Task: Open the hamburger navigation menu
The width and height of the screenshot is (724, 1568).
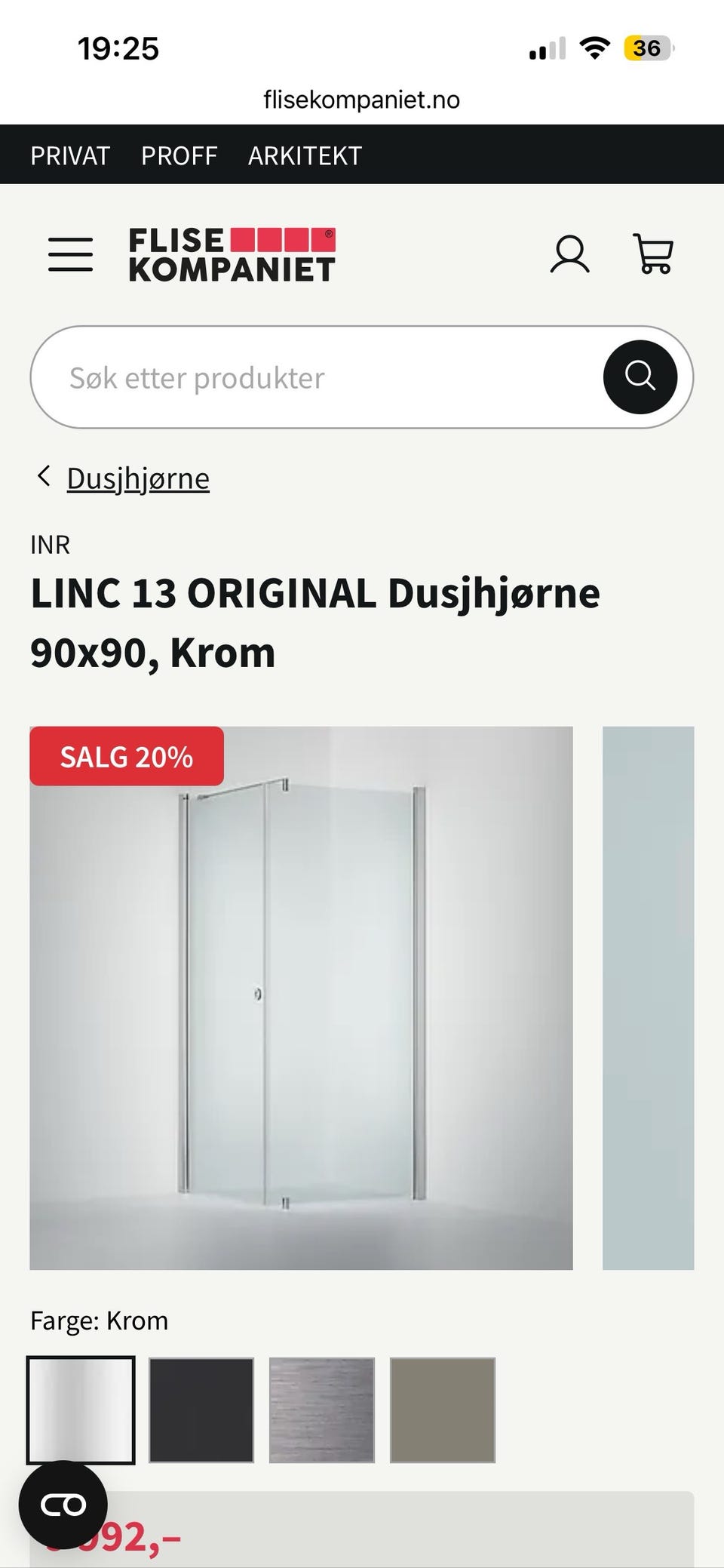Action: (x=71, y=254)
